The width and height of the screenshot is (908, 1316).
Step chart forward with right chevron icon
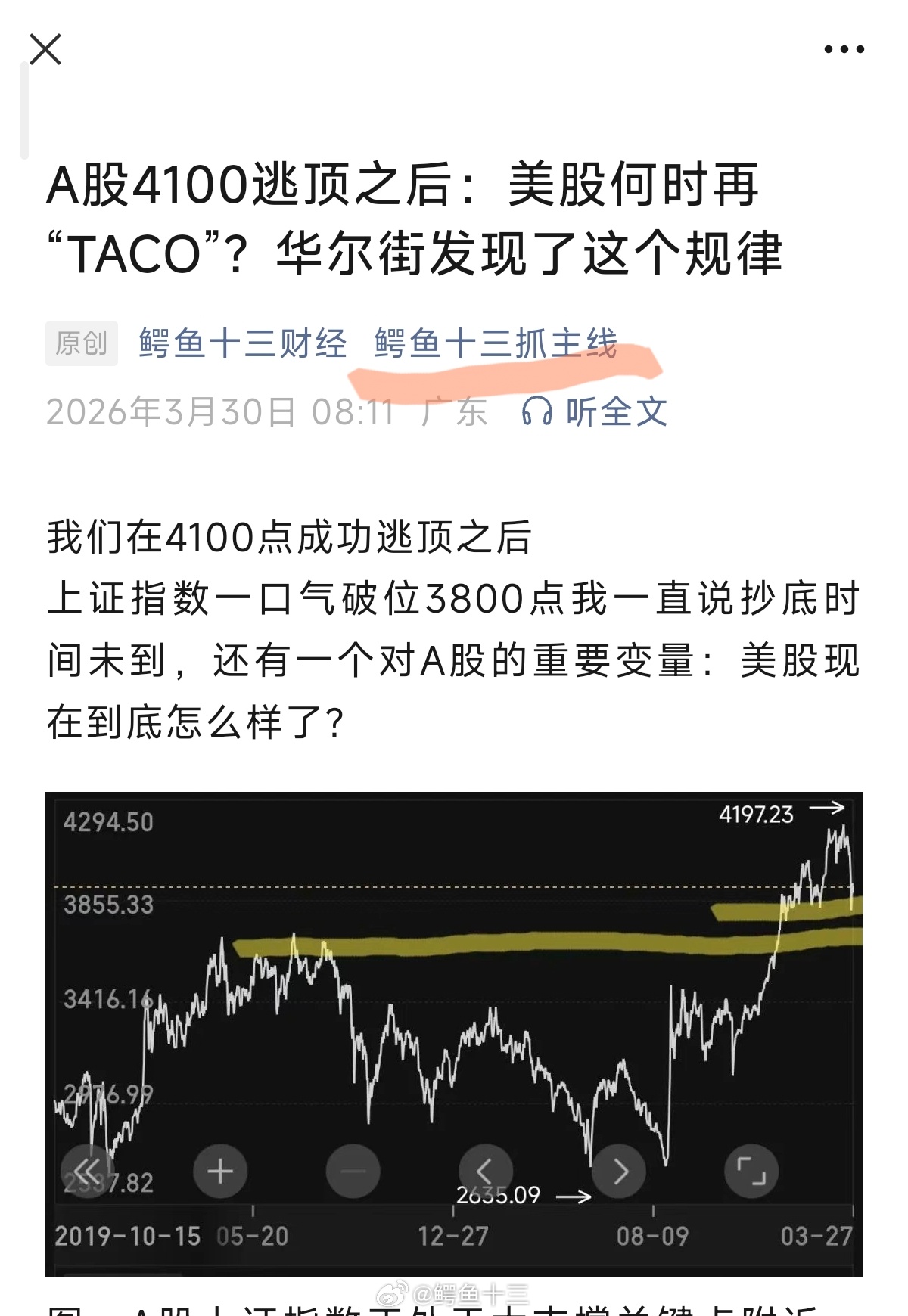coord(620,1170)
